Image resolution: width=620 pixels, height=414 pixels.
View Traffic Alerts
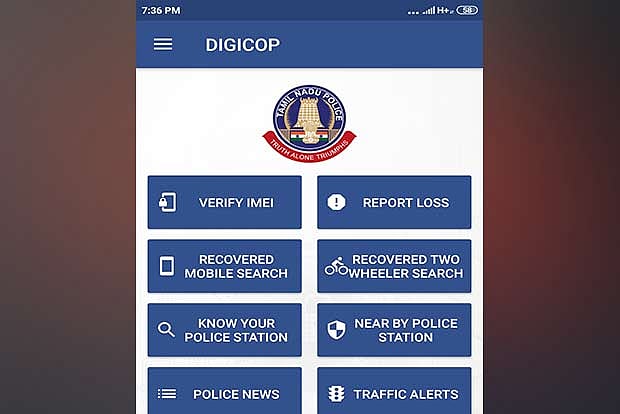(394, 393)
